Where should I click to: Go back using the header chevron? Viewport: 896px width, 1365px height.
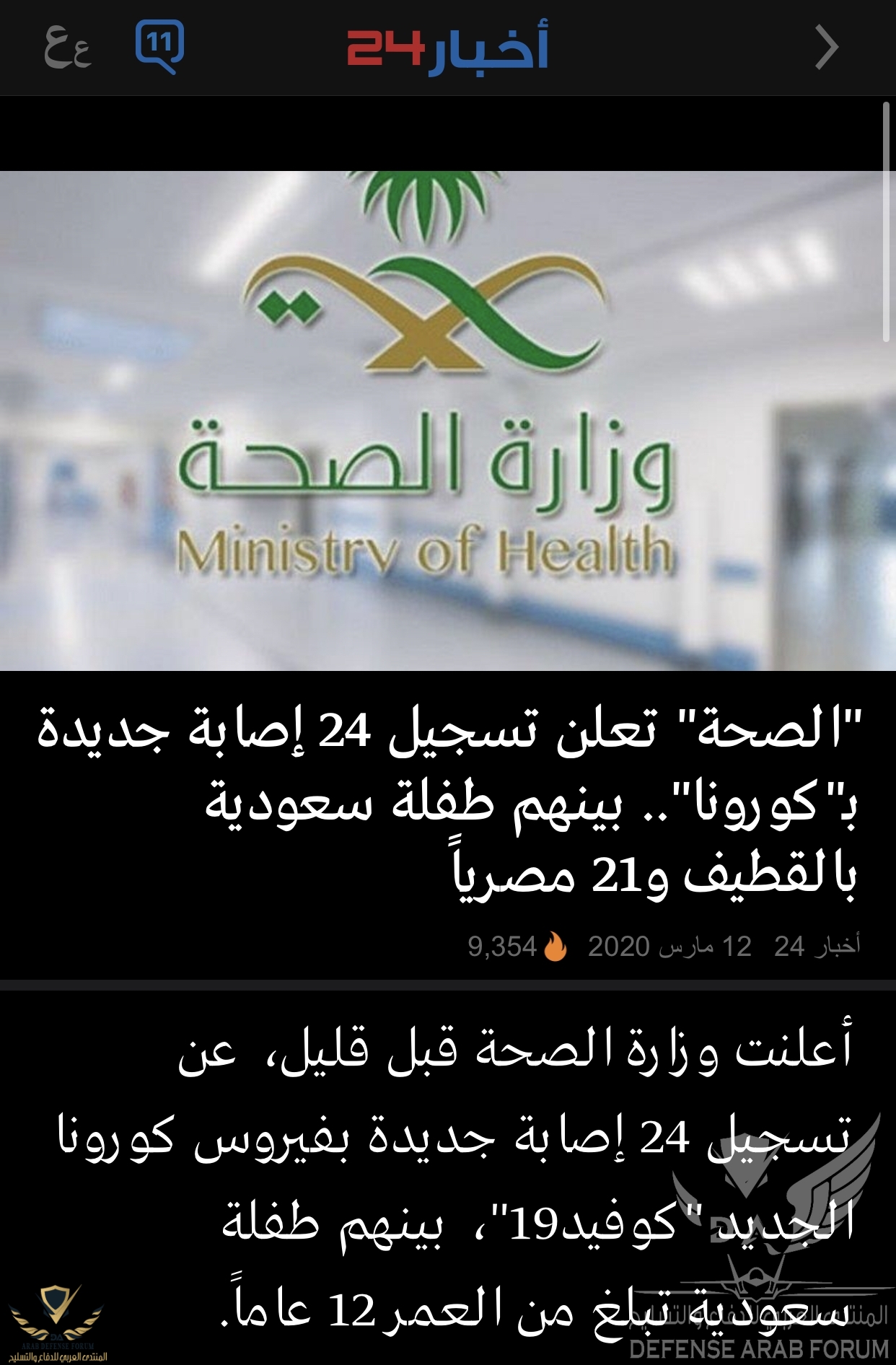[827, 48]
